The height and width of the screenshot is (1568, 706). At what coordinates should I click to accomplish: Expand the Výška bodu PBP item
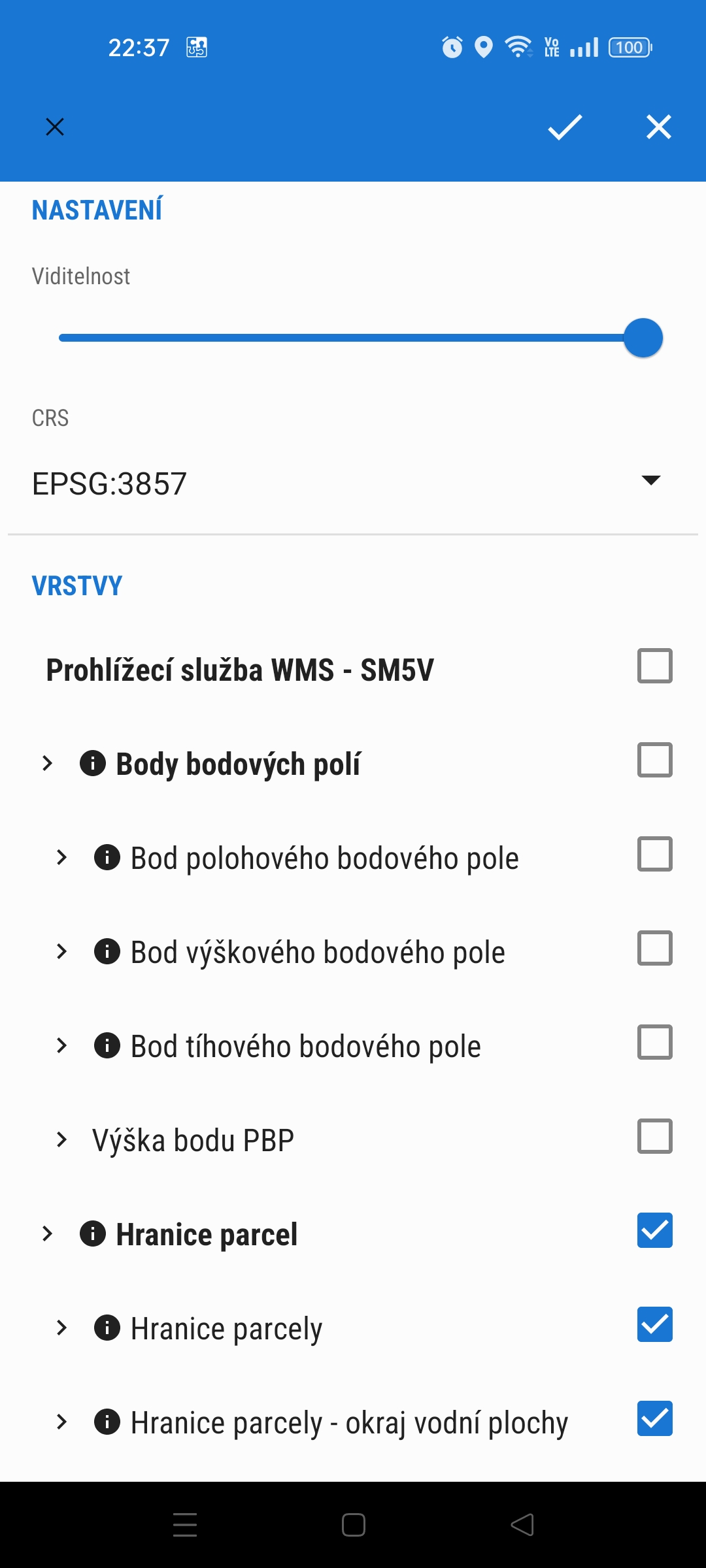pyautogui.click(x=61, y=1139)
